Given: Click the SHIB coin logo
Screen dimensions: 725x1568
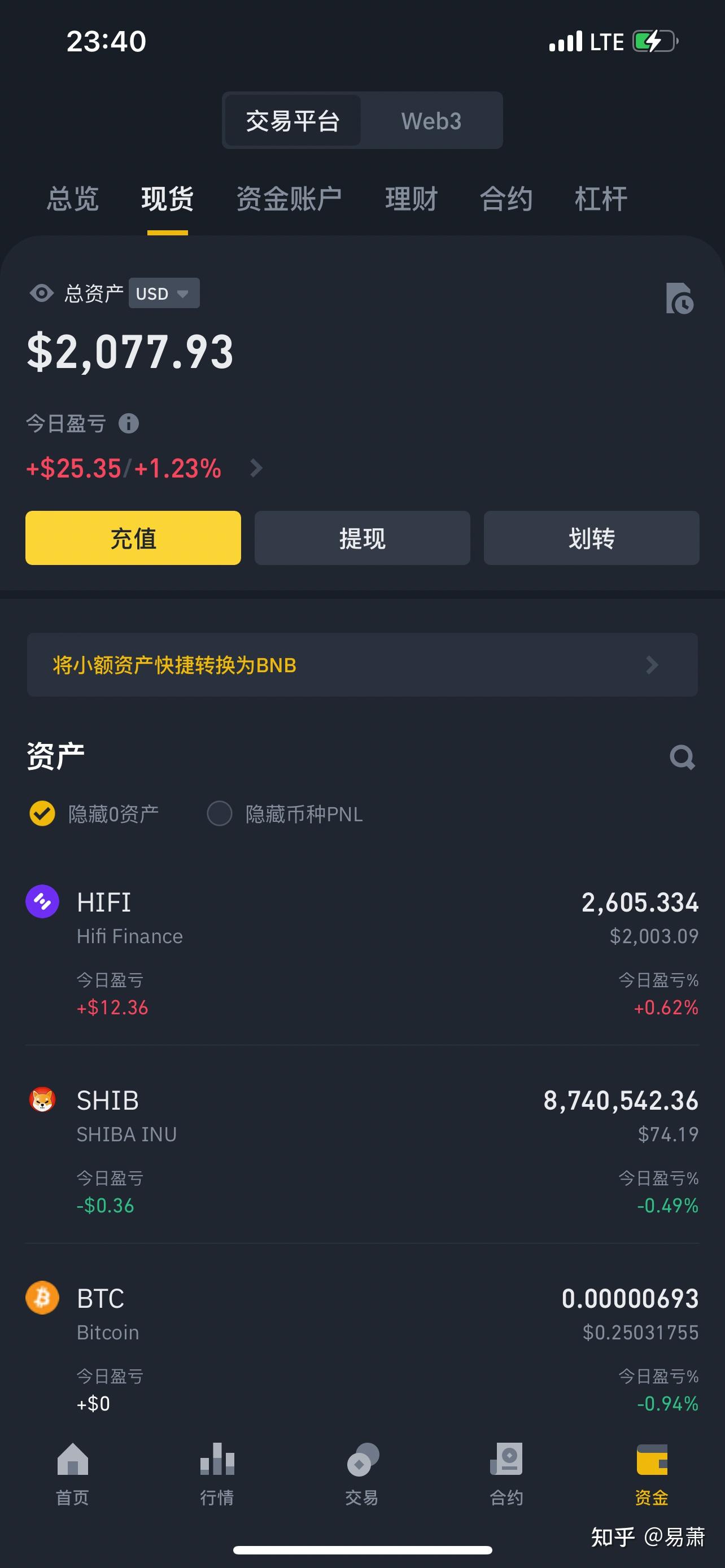Looking at the screenshot, I should 41,1100.
